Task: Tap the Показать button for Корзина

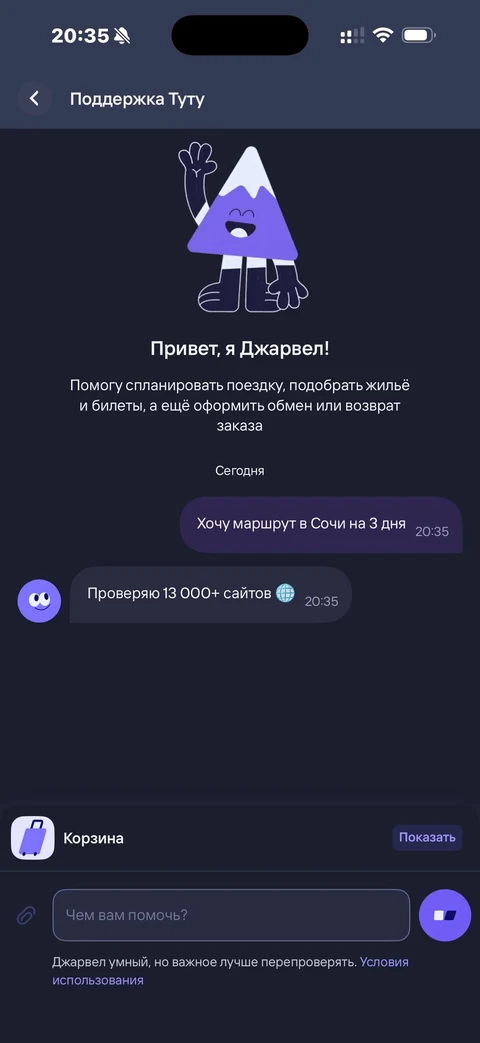Action: (x=427, y=837)
